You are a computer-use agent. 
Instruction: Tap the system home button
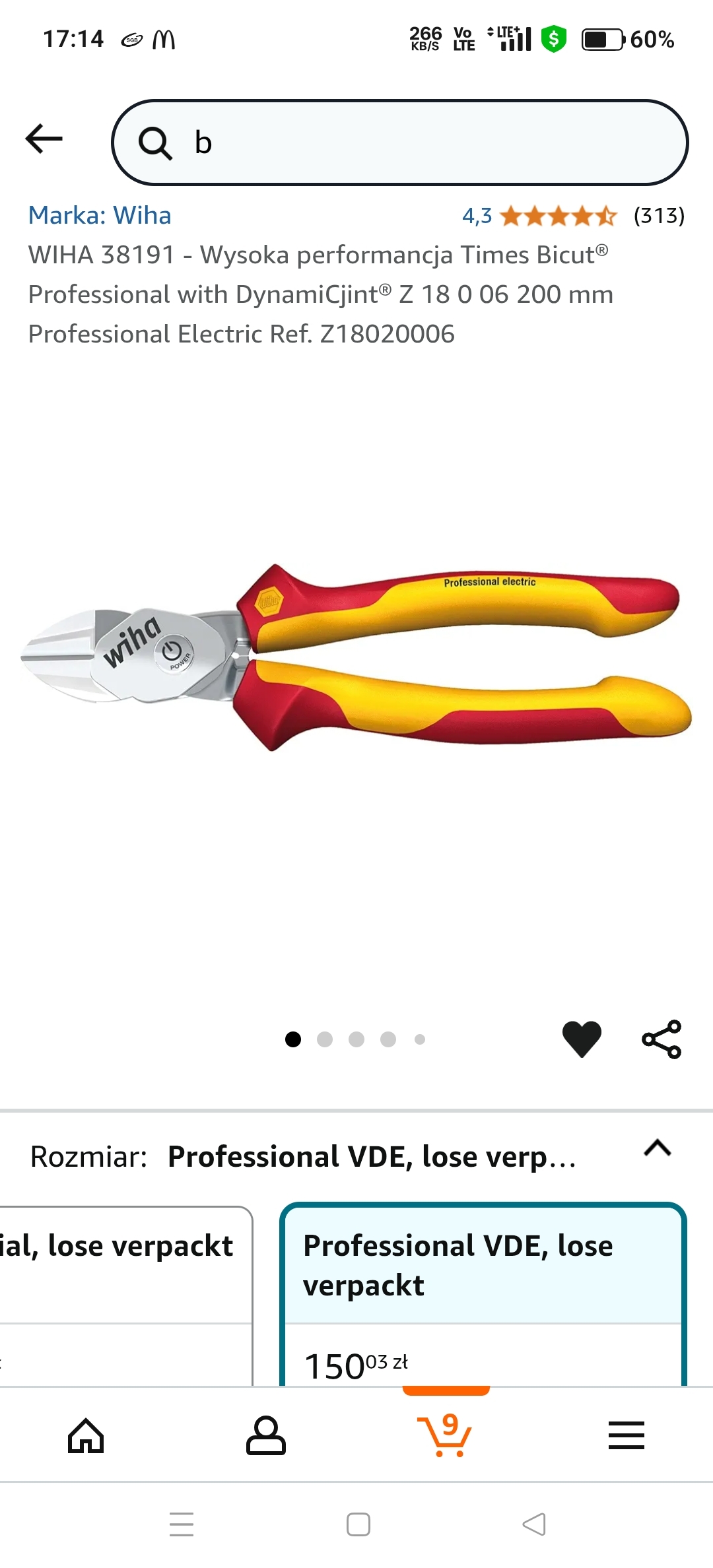click(x=358, y=1524)
